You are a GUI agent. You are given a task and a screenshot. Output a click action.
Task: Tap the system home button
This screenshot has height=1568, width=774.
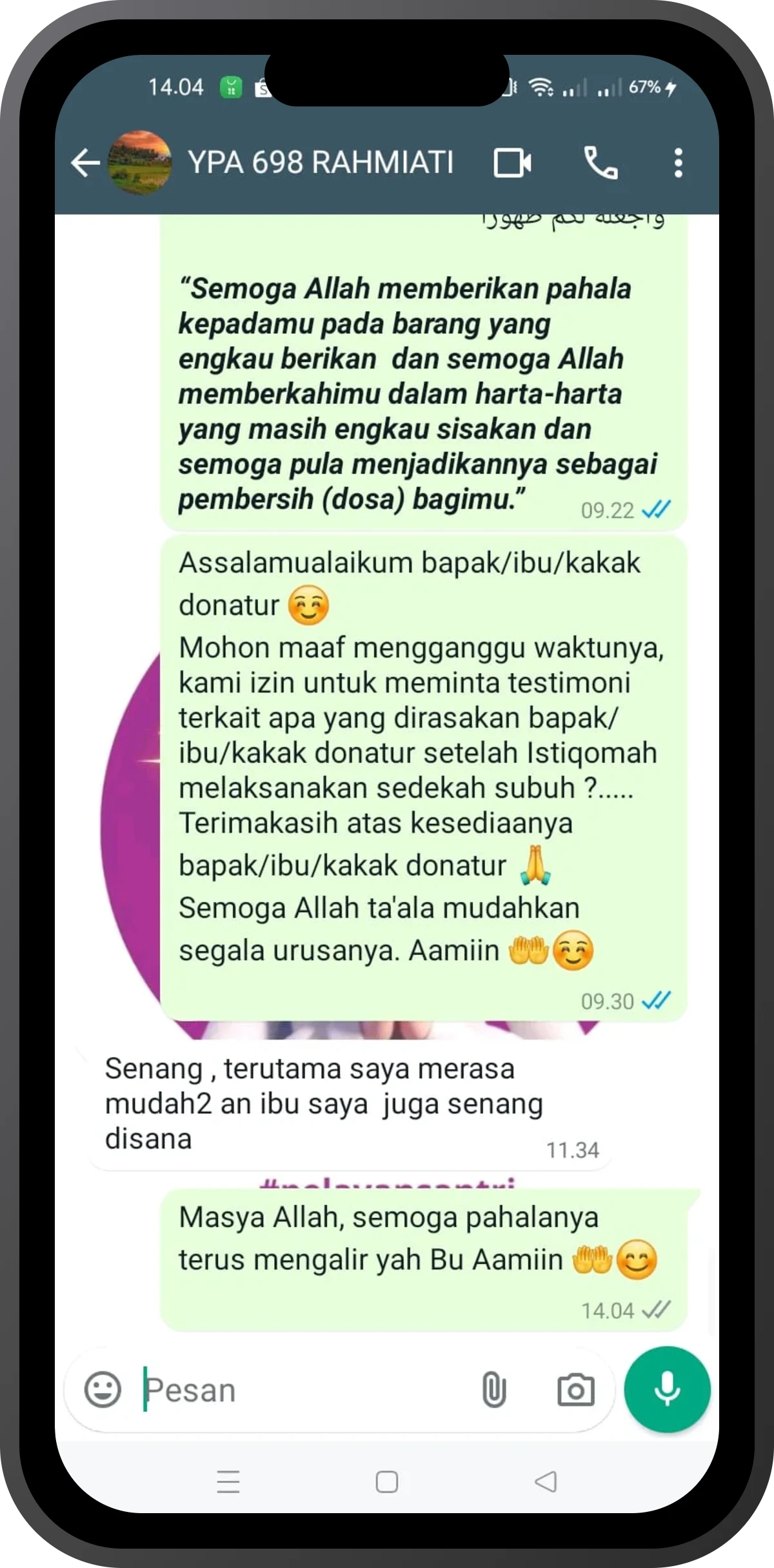[x=386, y=1482]
